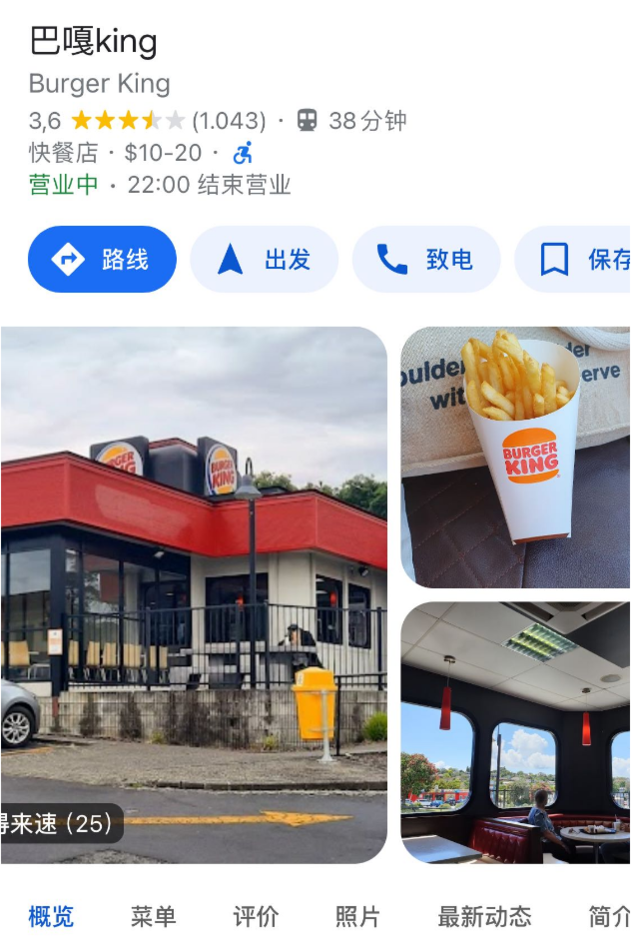The height and width of the screenshot is (943, 637).
Task: Show the 简介 tab
Action: [609, 916]
